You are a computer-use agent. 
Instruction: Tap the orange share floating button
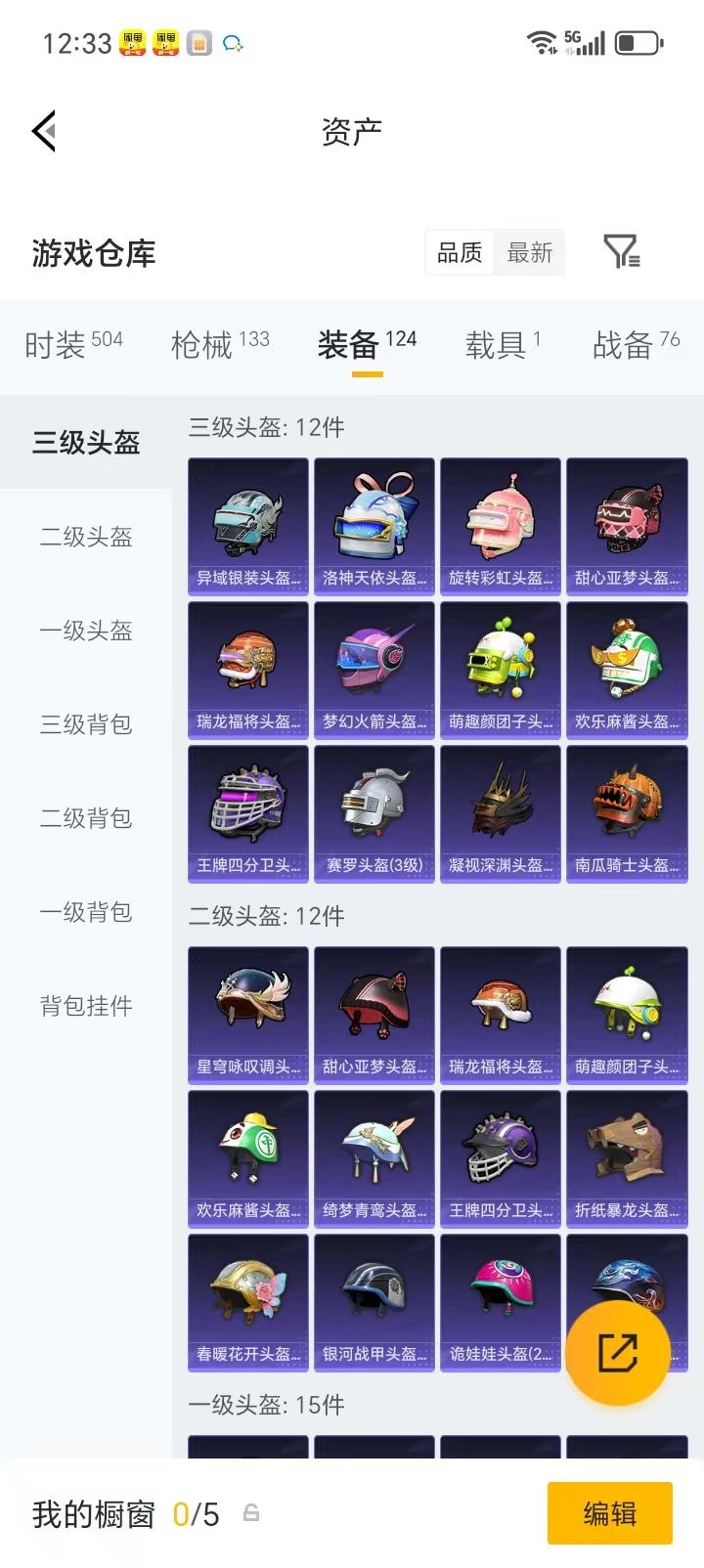(618, 1350)
